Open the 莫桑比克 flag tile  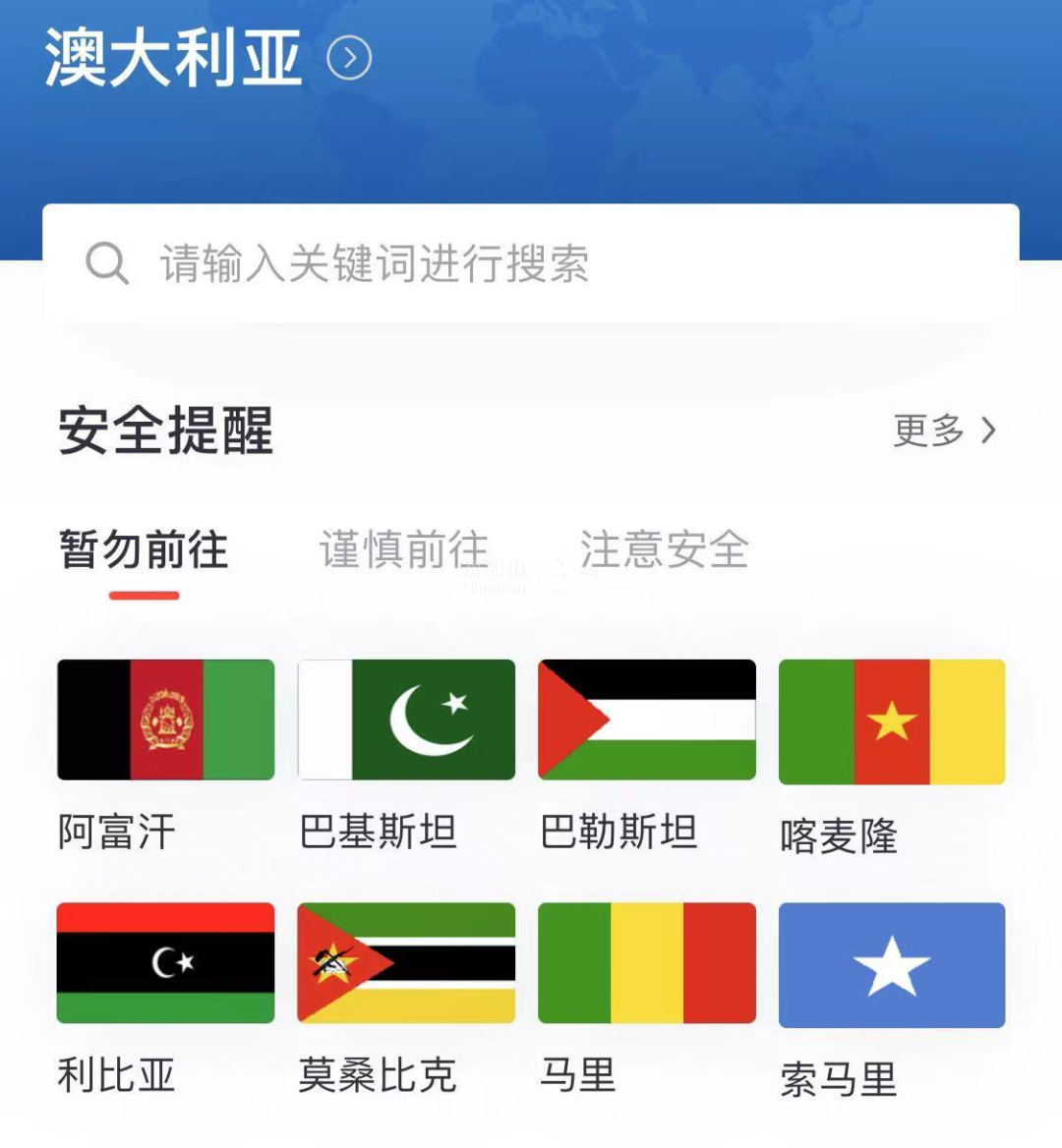pyautogui.click(x=406, y=963)
